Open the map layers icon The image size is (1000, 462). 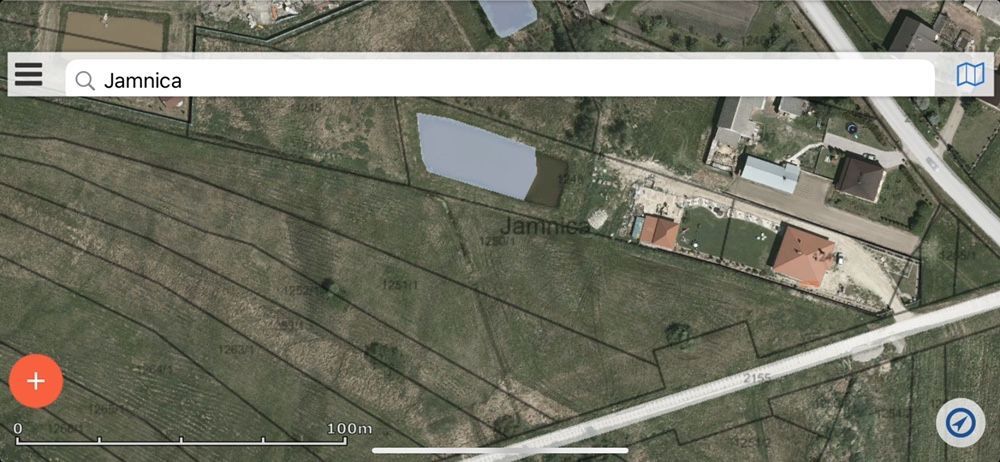pyautogui.click(x=969, y=75)
